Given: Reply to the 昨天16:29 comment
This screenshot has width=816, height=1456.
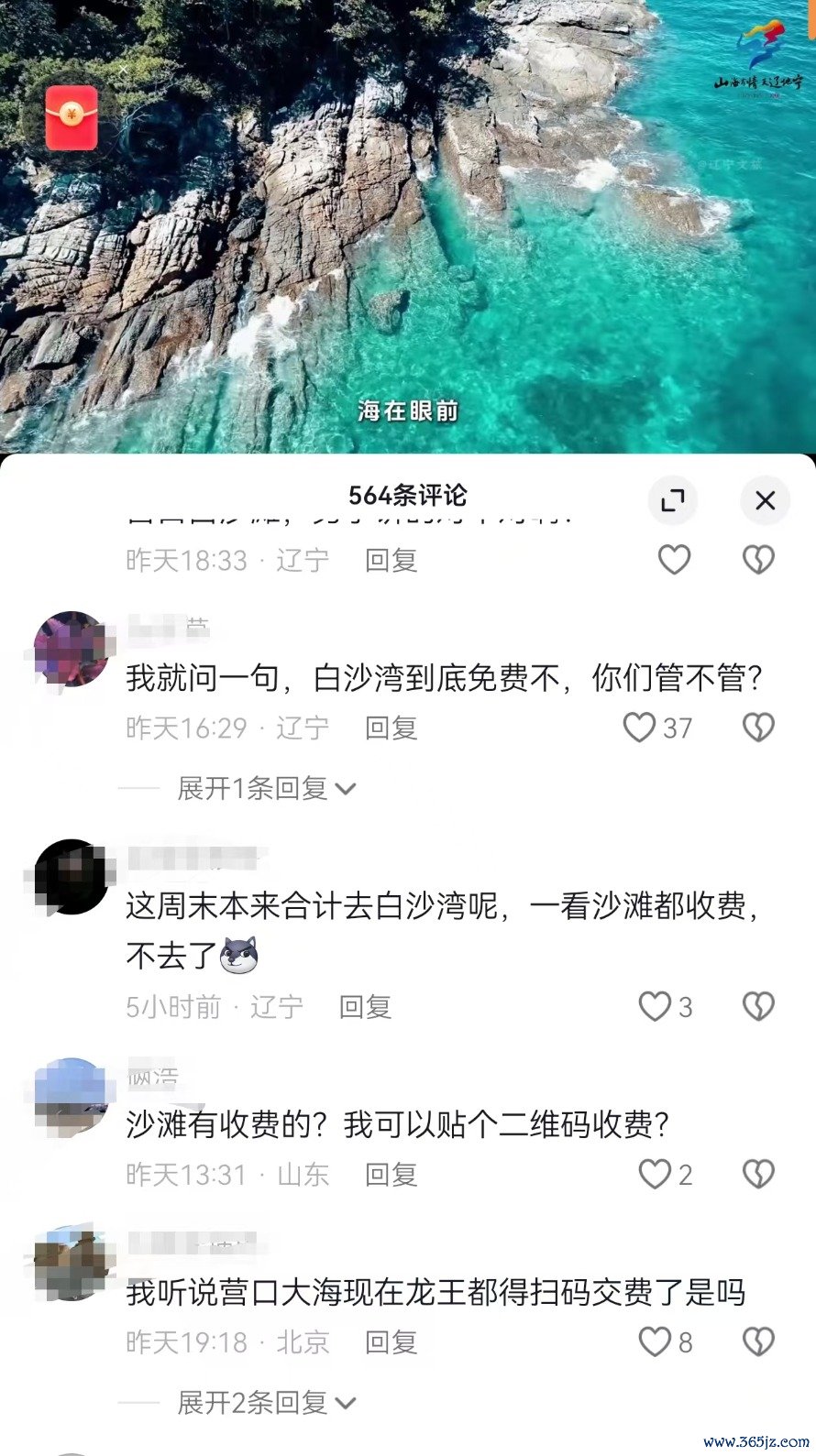Looking at the screenshot, I should tap(391, 728).
